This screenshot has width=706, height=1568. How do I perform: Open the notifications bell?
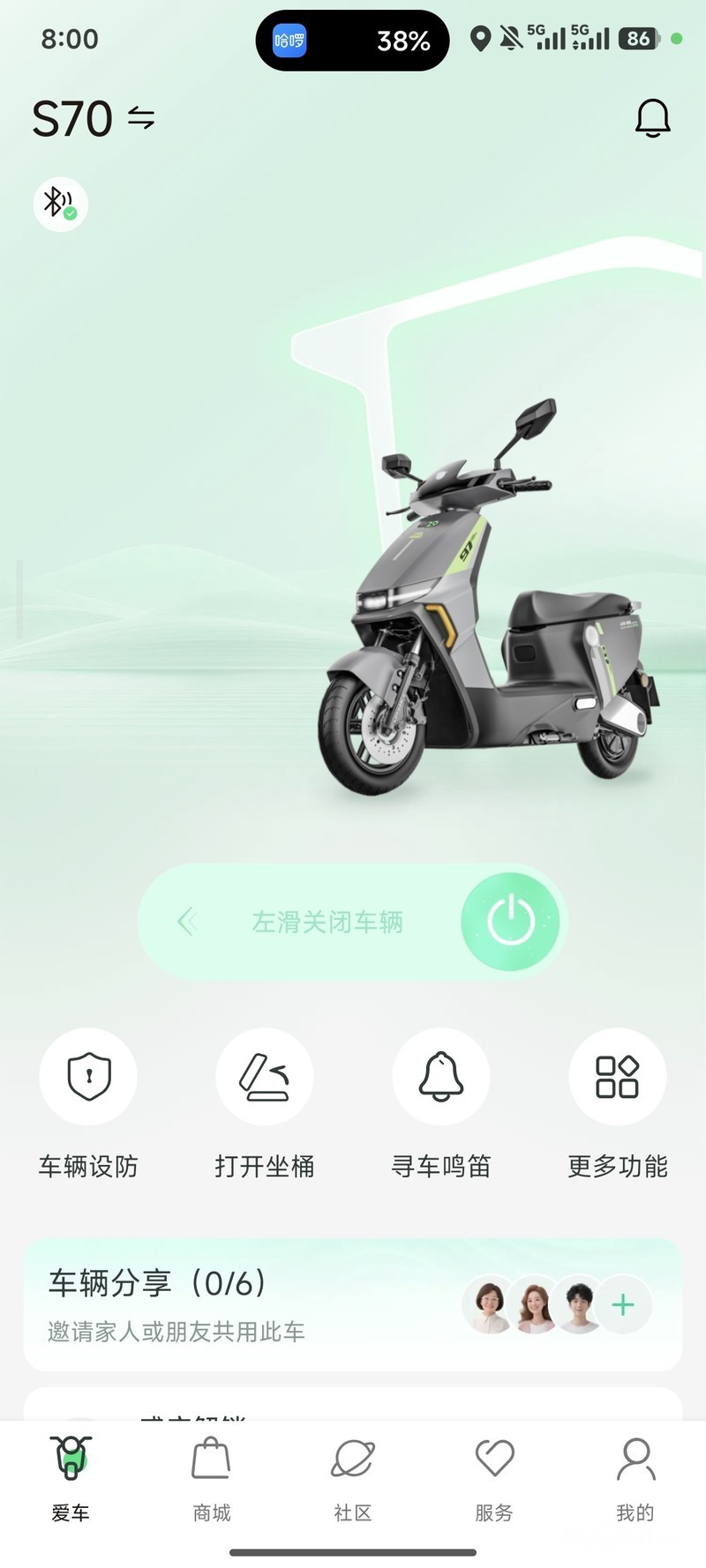[652, 118]
